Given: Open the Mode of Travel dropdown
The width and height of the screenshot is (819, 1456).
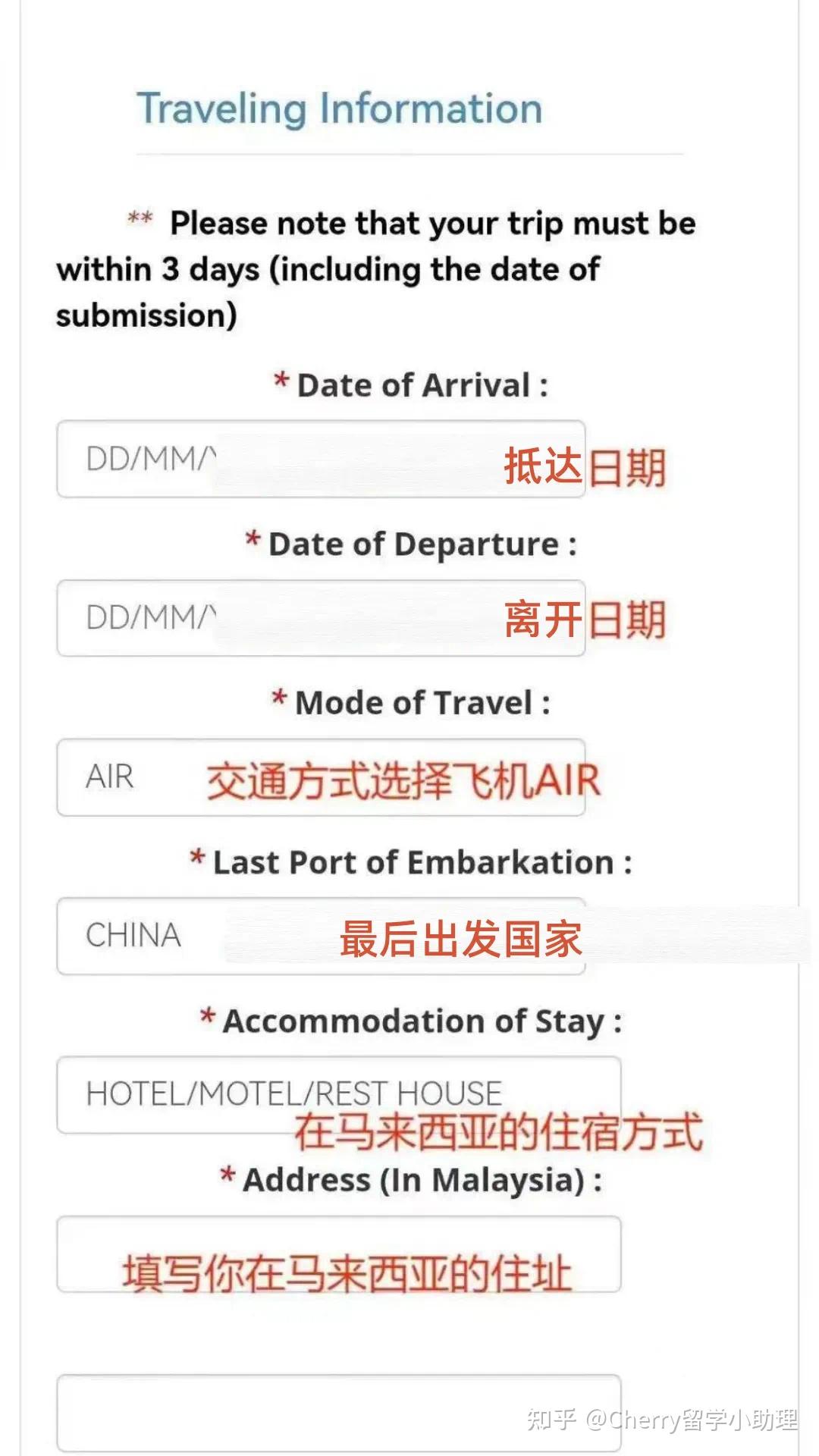Looking at the screenshot, I should pos(321,777).
